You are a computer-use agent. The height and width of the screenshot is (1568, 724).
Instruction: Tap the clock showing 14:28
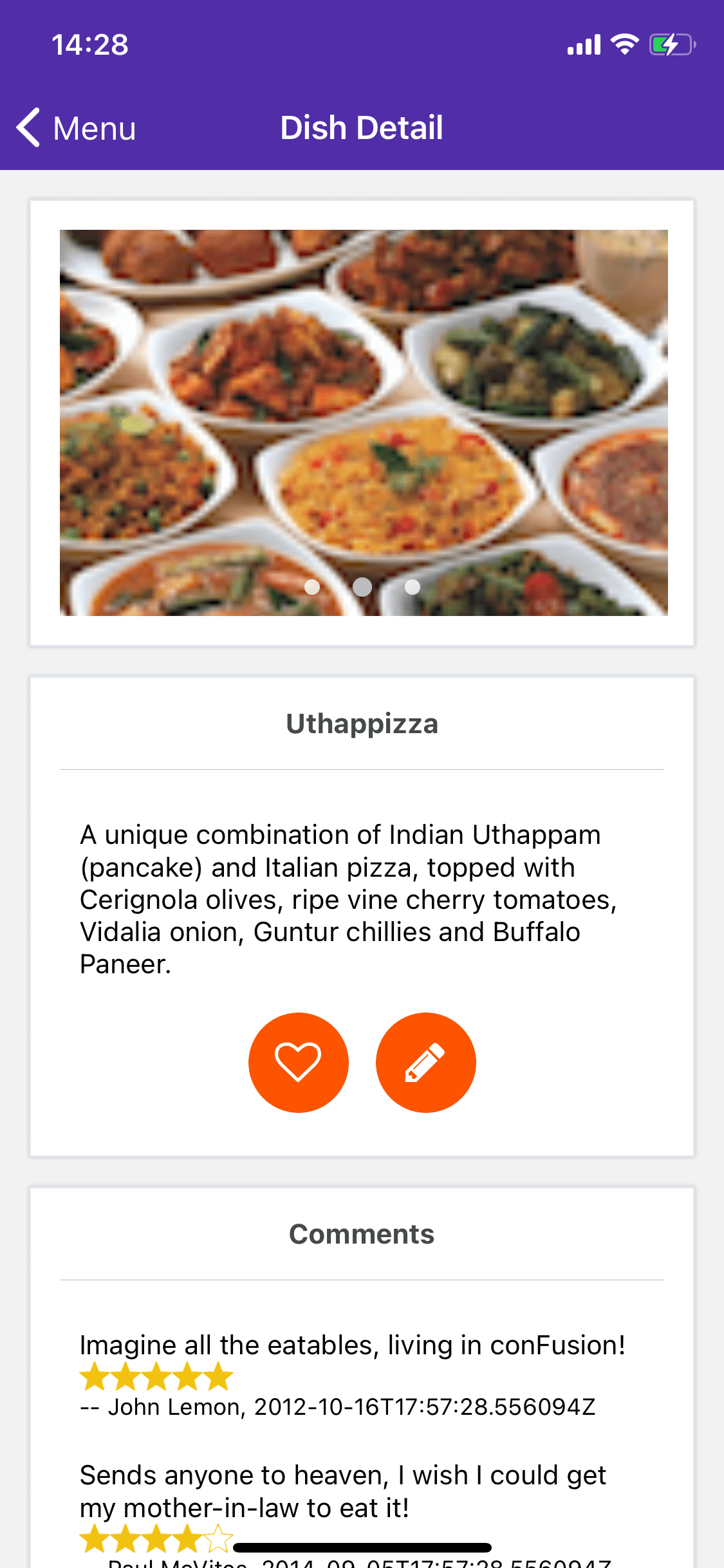point(90,43)
